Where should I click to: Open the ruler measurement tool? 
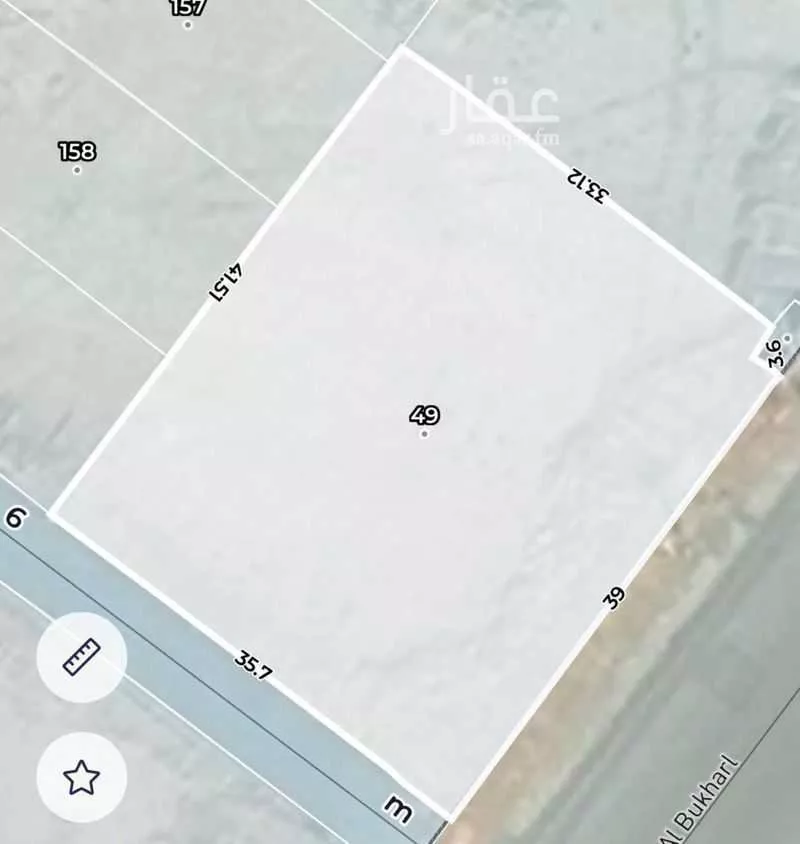[81, 657]
